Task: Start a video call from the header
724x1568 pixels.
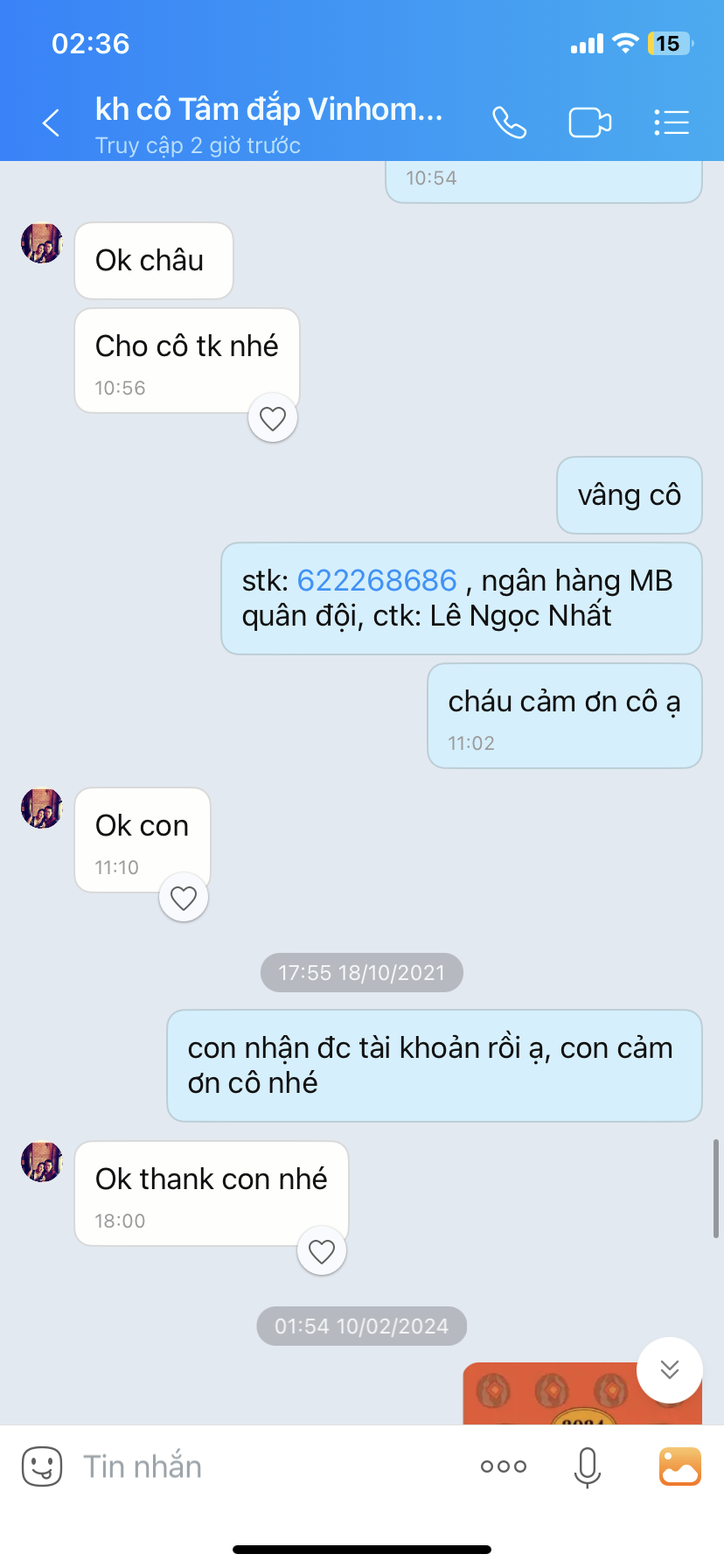Action: [589, 122]
